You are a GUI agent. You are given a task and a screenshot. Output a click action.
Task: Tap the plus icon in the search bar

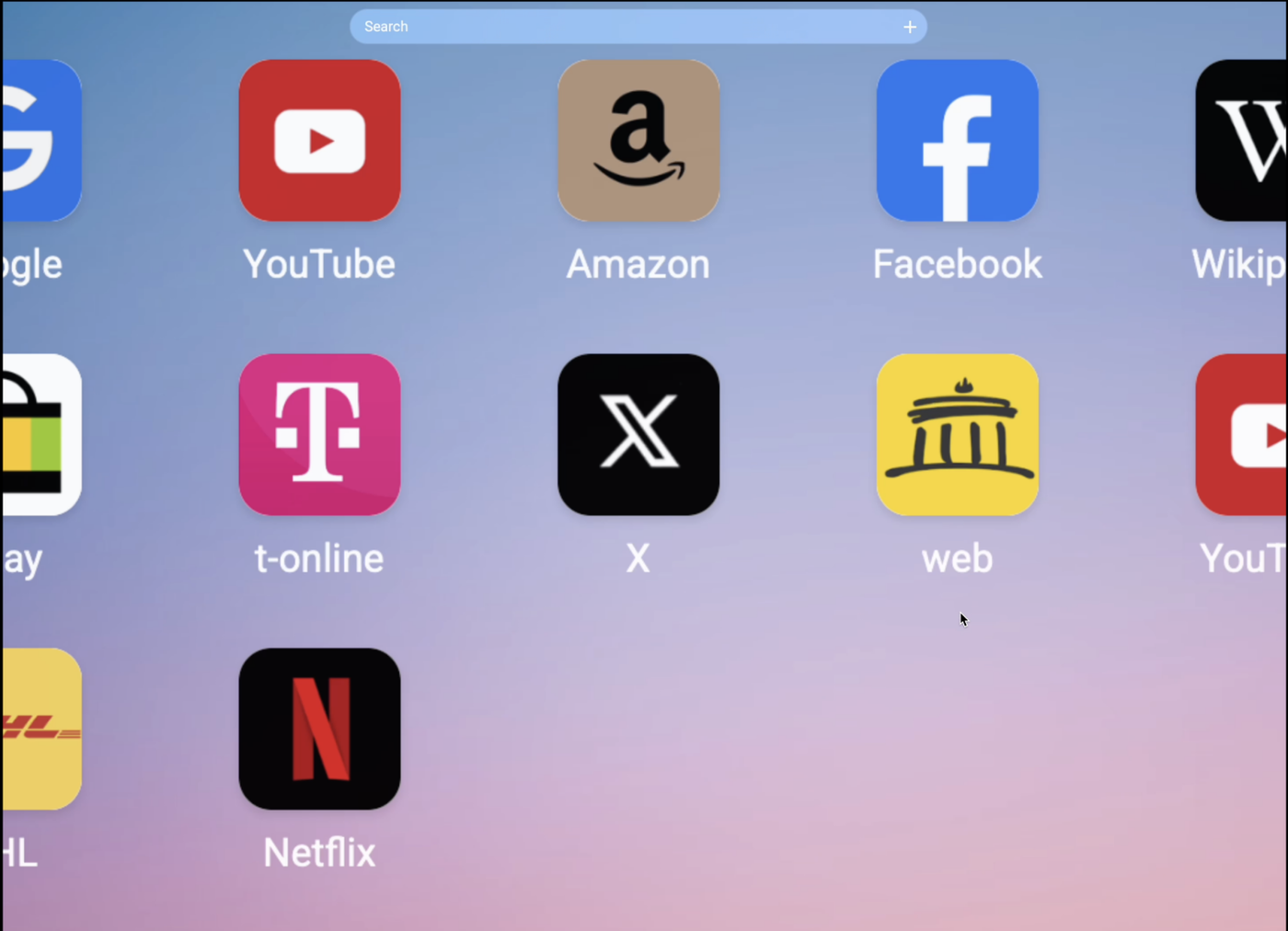910,27
